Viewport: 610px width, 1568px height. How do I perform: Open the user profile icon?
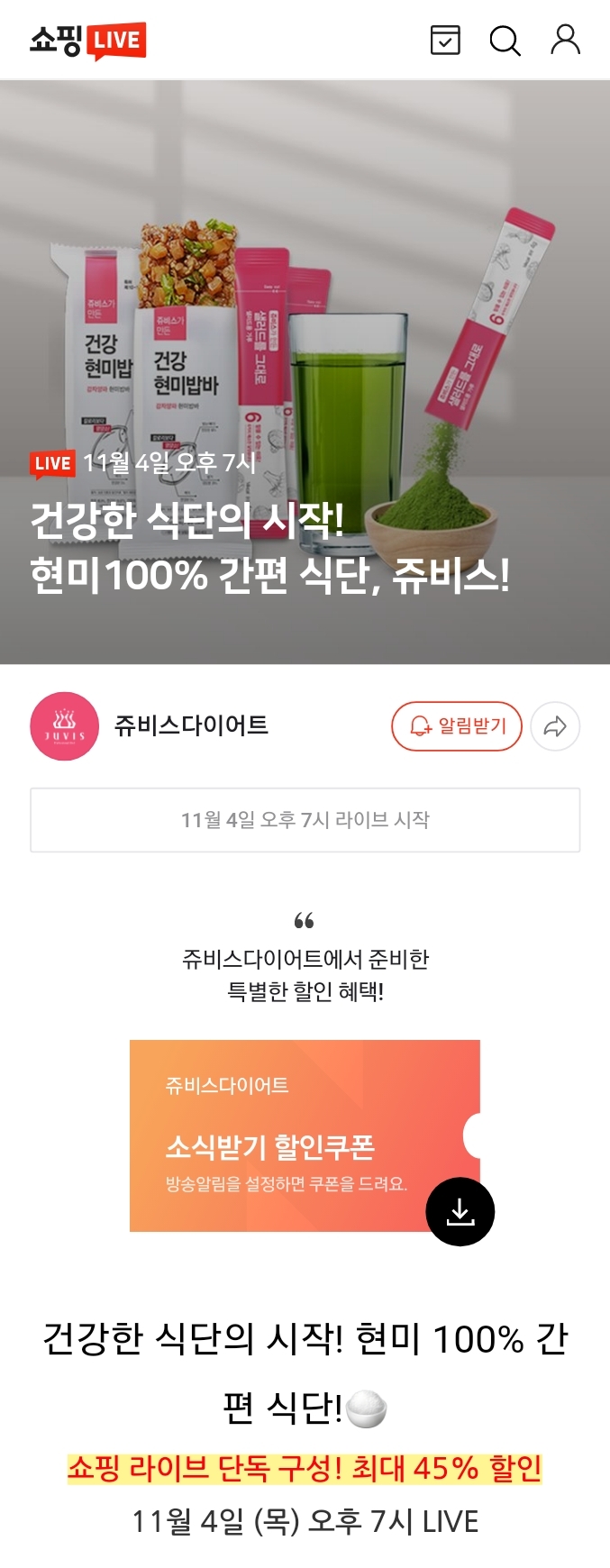click(565, 40)
